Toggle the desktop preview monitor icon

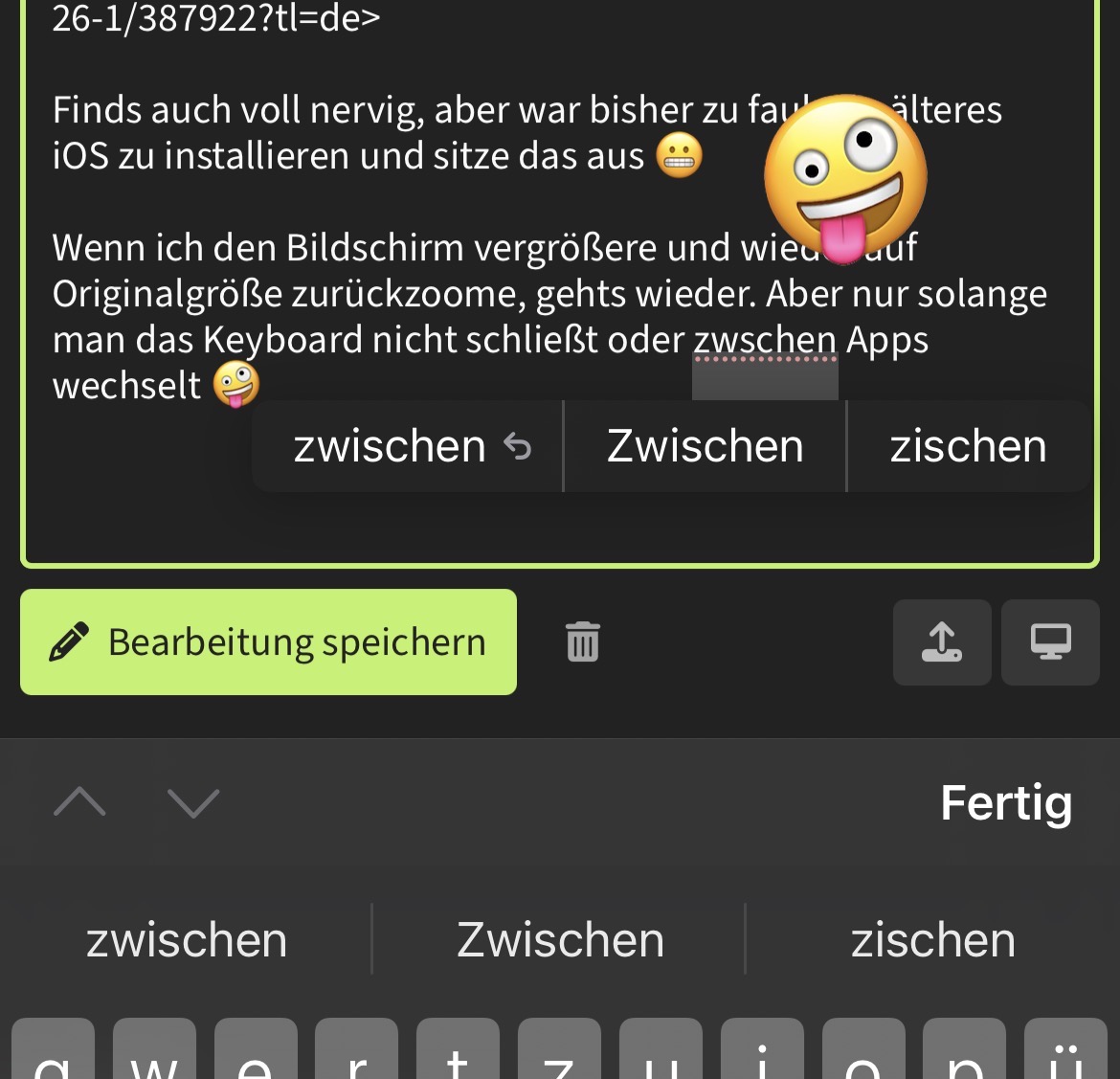(1050, 641)
